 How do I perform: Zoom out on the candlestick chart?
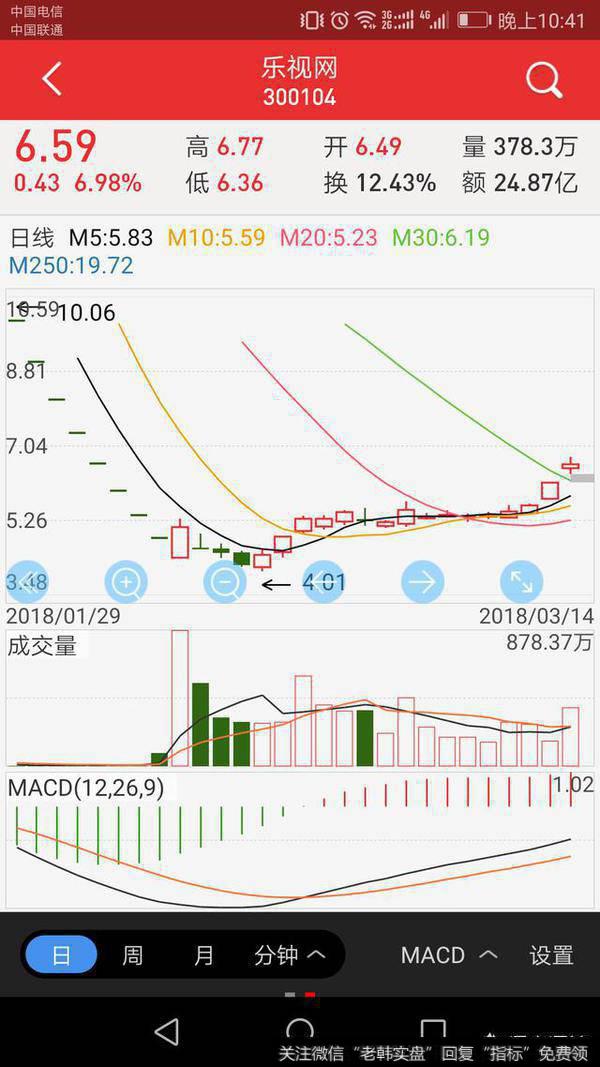(225, 581)
